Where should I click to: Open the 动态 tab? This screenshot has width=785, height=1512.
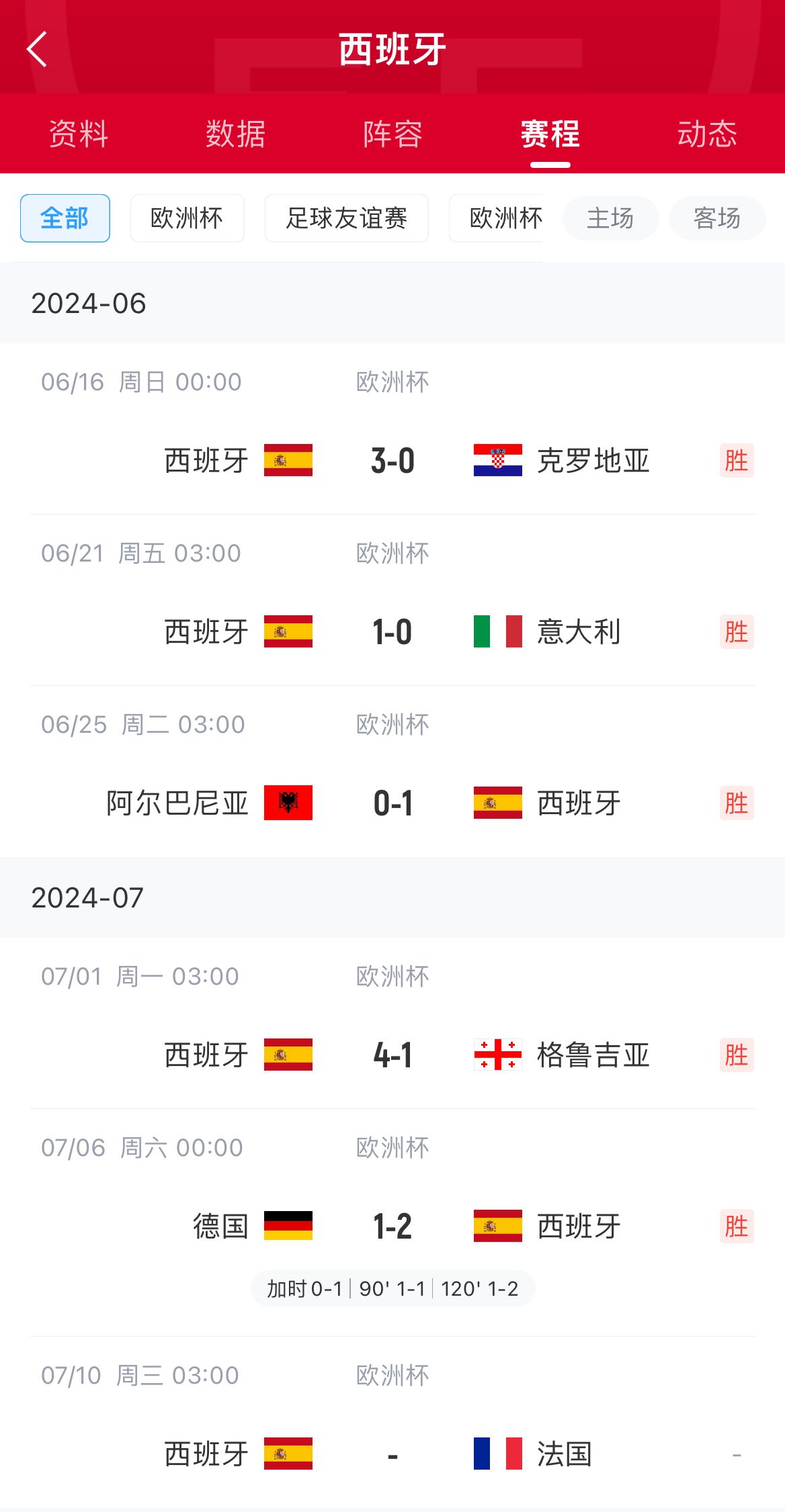coord(707,134)
